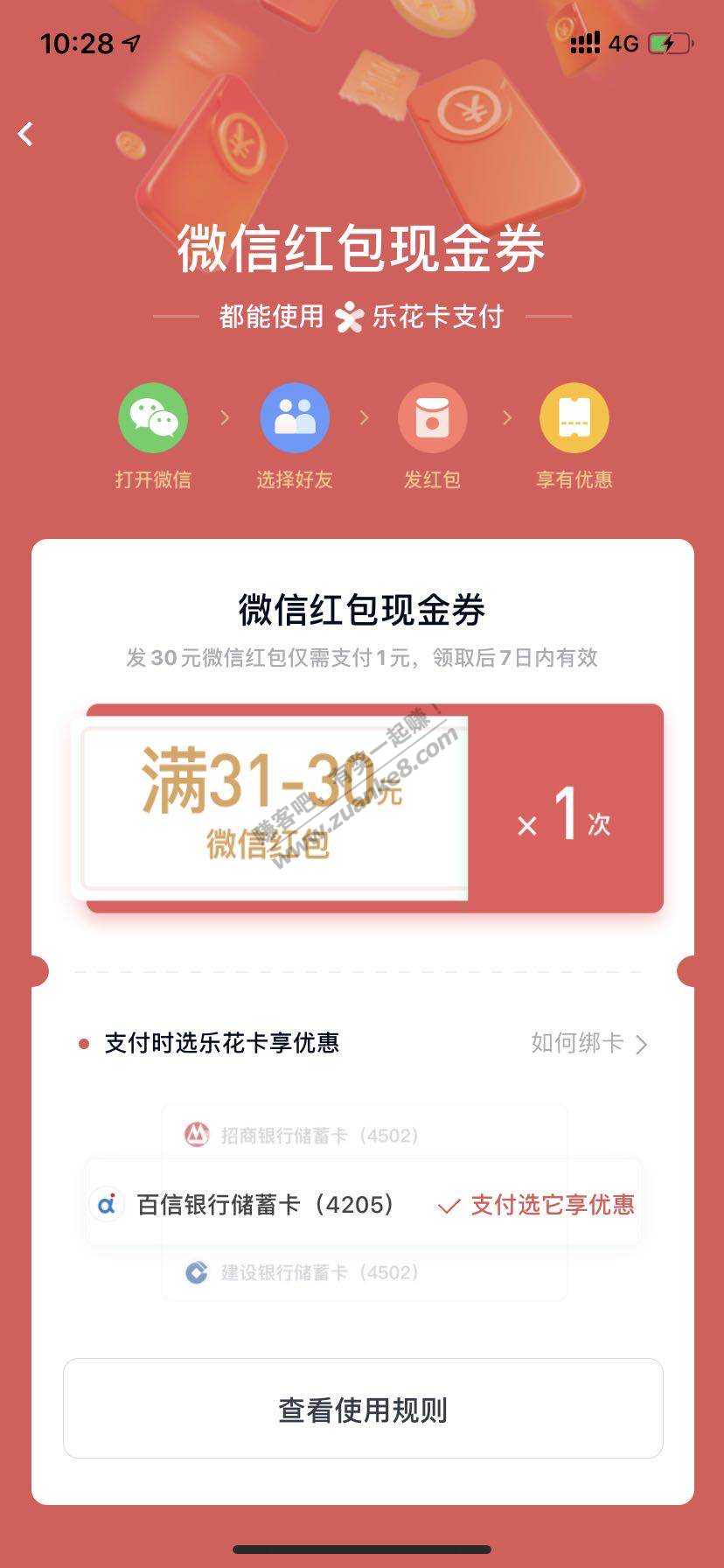Tap the 查看使用规则 button
Screen dimensions: 724x1568
pyautogui.click(x=362, y=1409)
